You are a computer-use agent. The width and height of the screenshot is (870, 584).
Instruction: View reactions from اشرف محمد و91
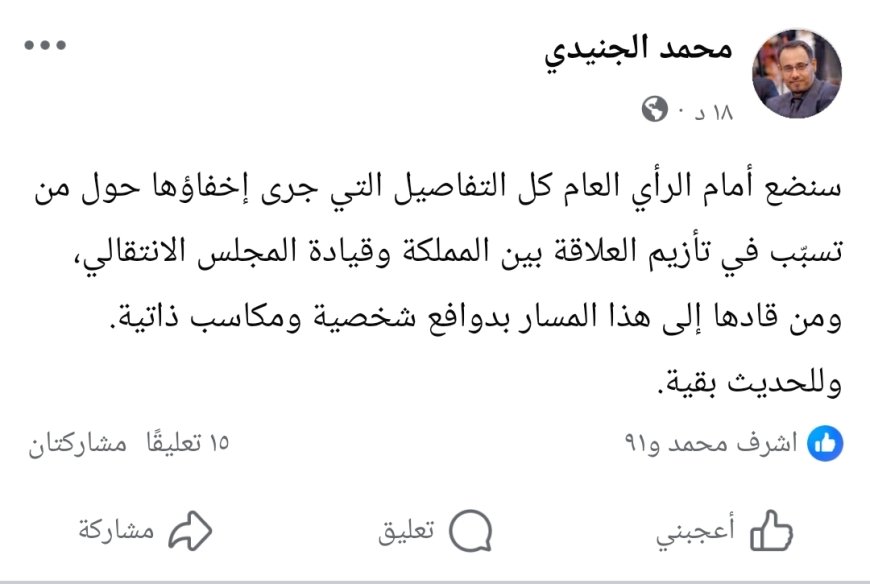[735, 443]
